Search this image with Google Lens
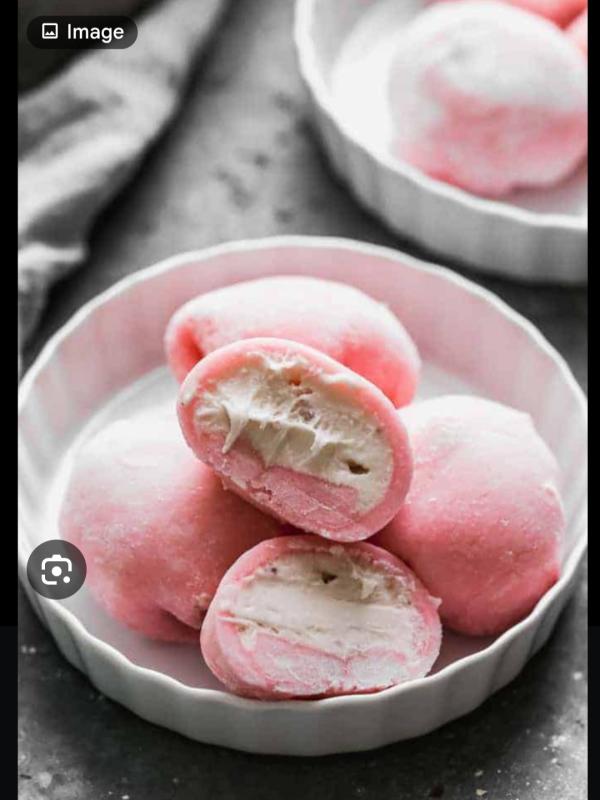The image size is (600, 800). tap(56, 569)
